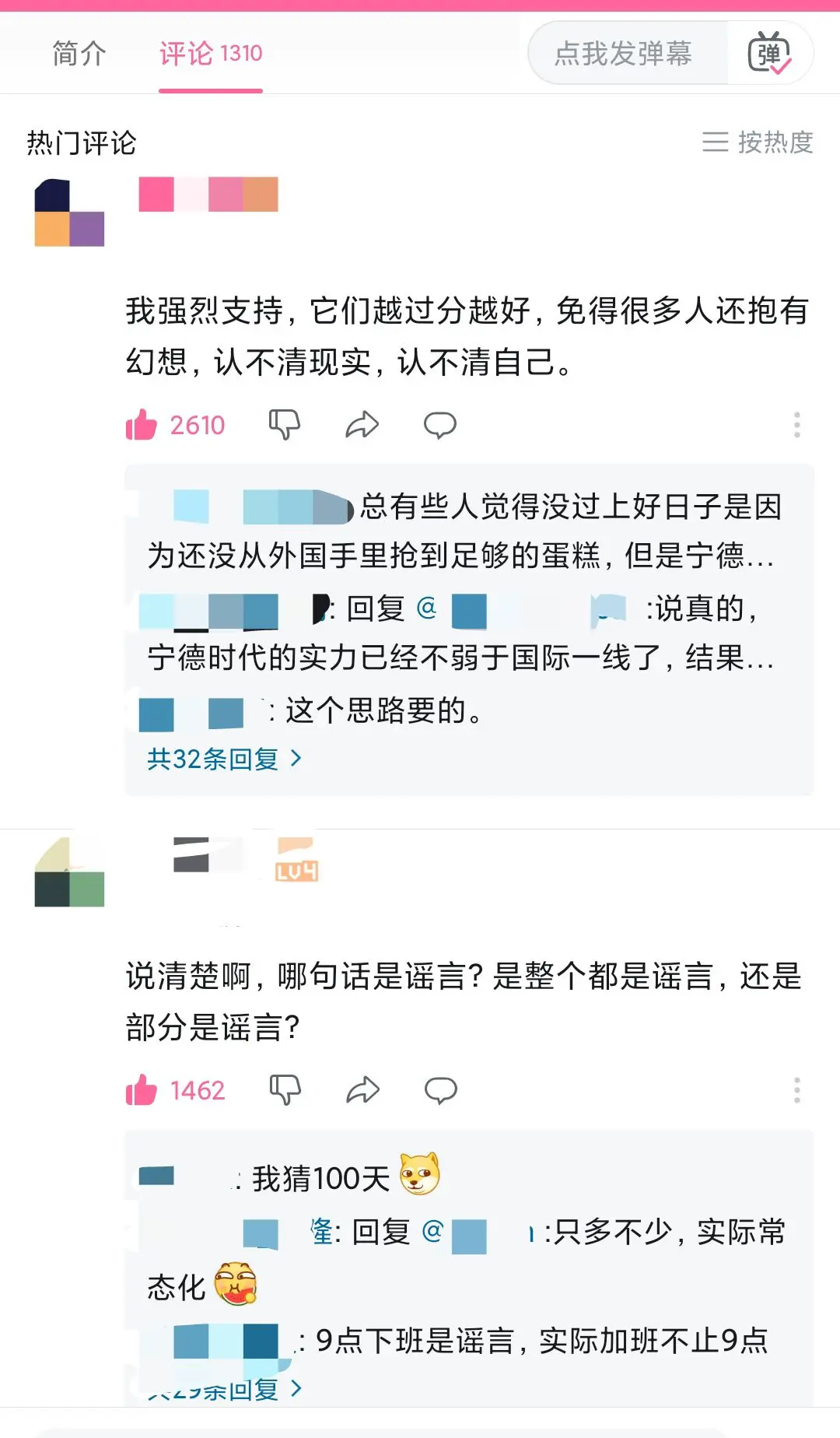Dislike the comment starting 说清楚啊
The image size is (840, 1438).
(x=285, y=1090)
